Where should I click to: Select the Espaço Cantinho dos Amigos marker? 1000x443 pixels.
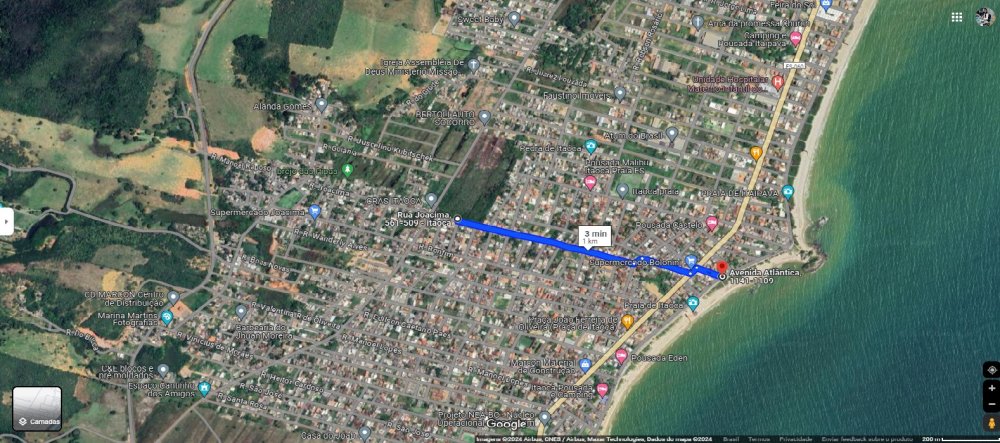[204, 387]
